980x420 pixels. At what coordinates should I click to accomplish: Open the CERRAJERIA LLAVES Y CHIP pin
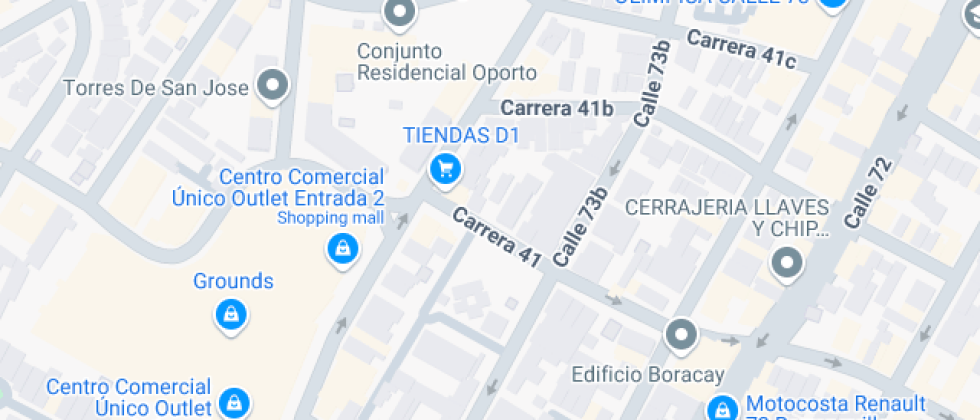tap(787, 264)
